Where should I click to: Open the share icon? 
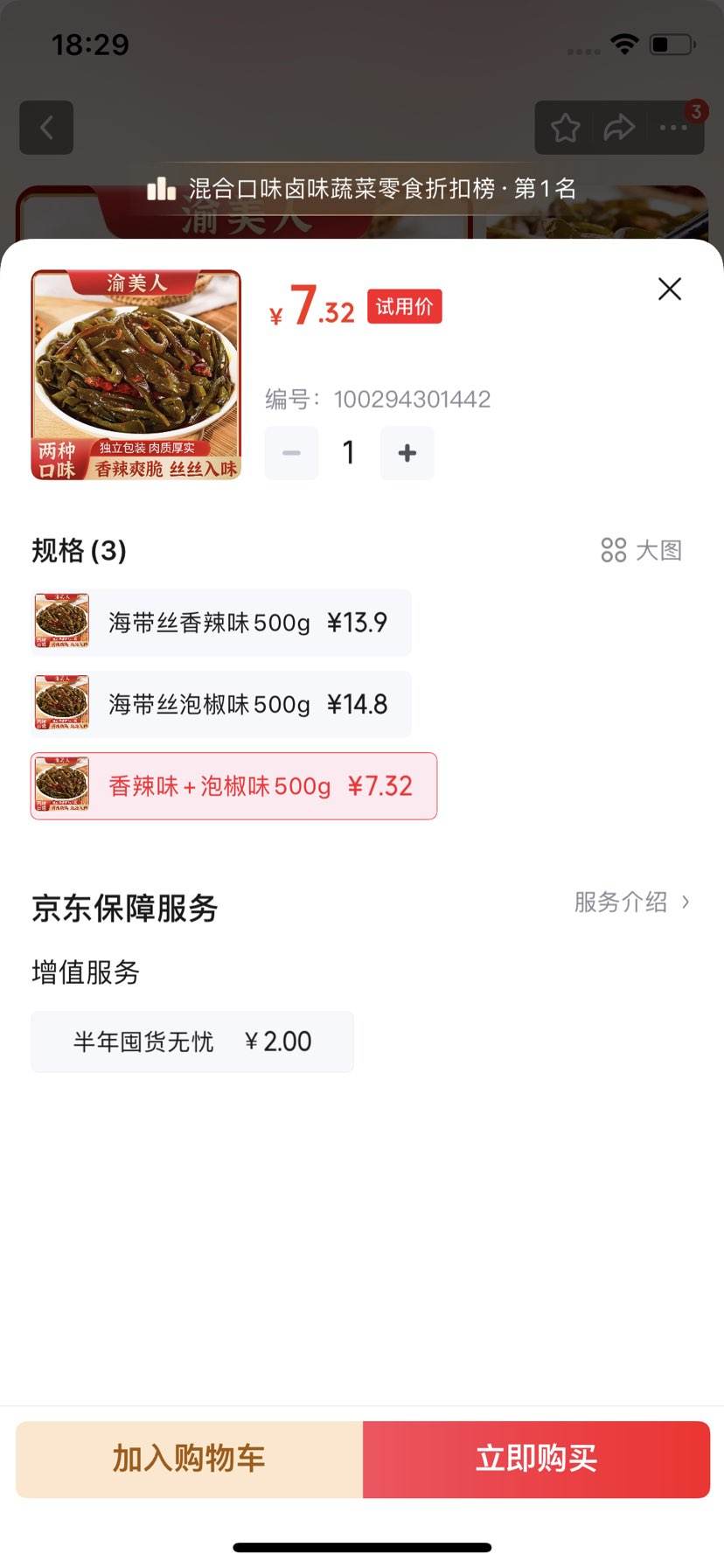click(x=619, y=128)
